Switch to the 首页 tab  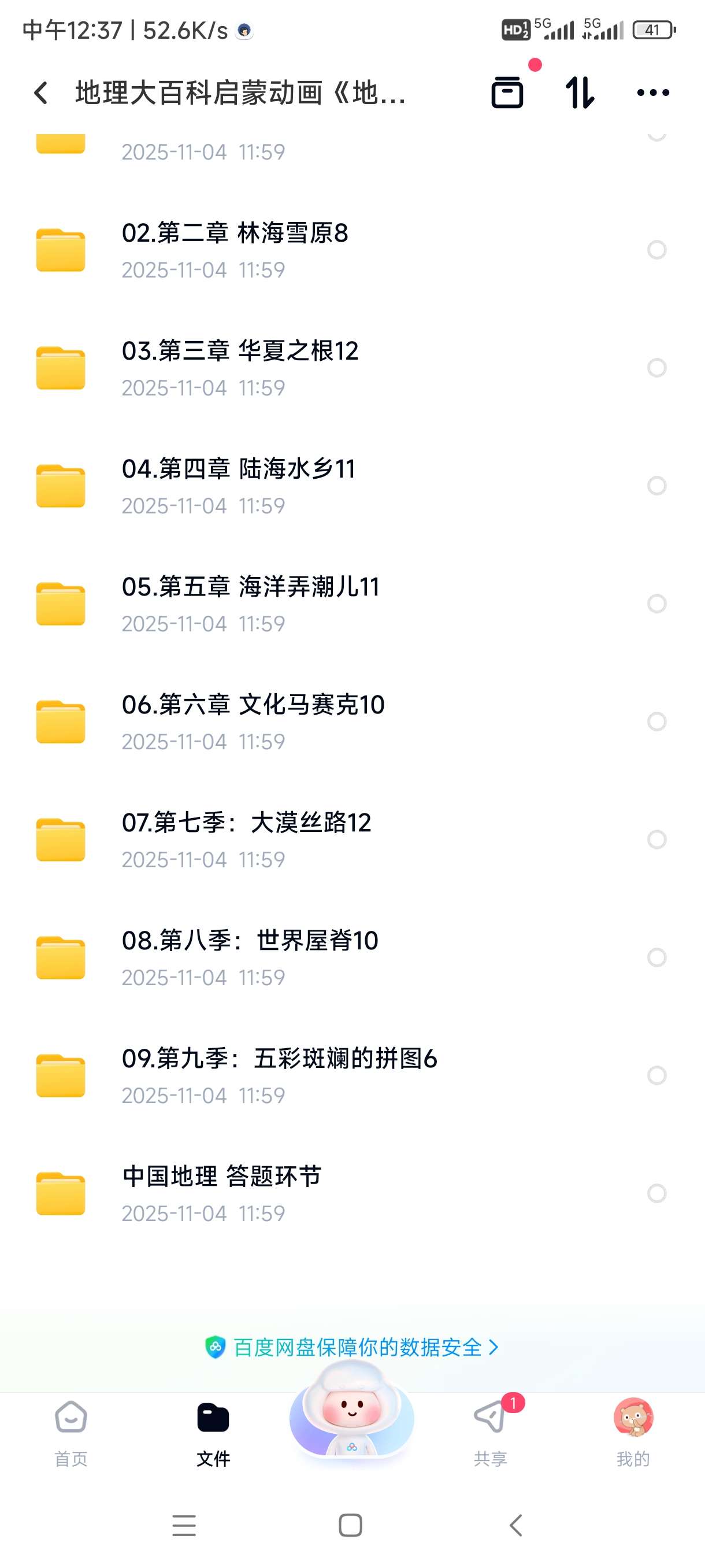[71, 1432]
